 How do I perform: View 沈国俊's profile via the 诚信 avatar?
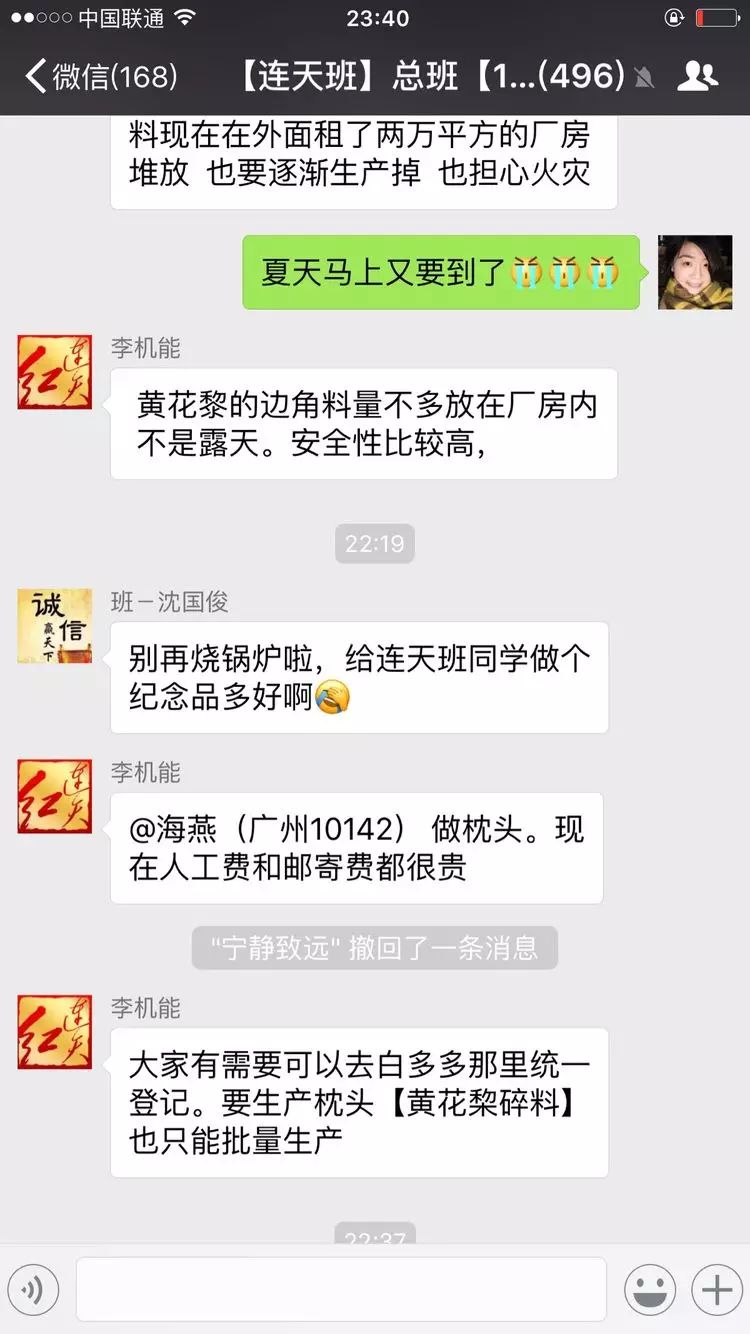click(x=55, y=626)
